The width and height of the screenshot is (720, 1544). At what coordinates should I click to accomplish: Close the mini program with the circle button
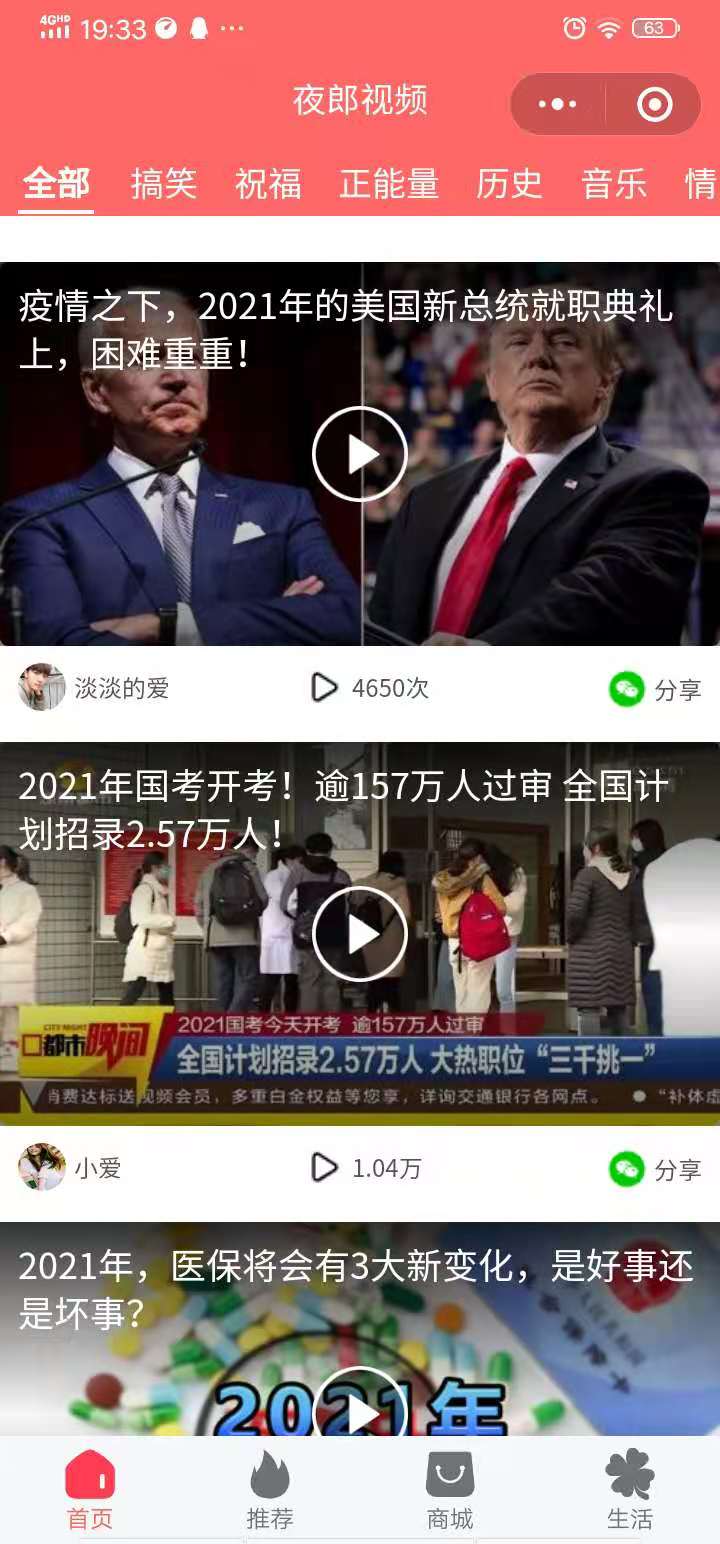(x=654, y=104)
